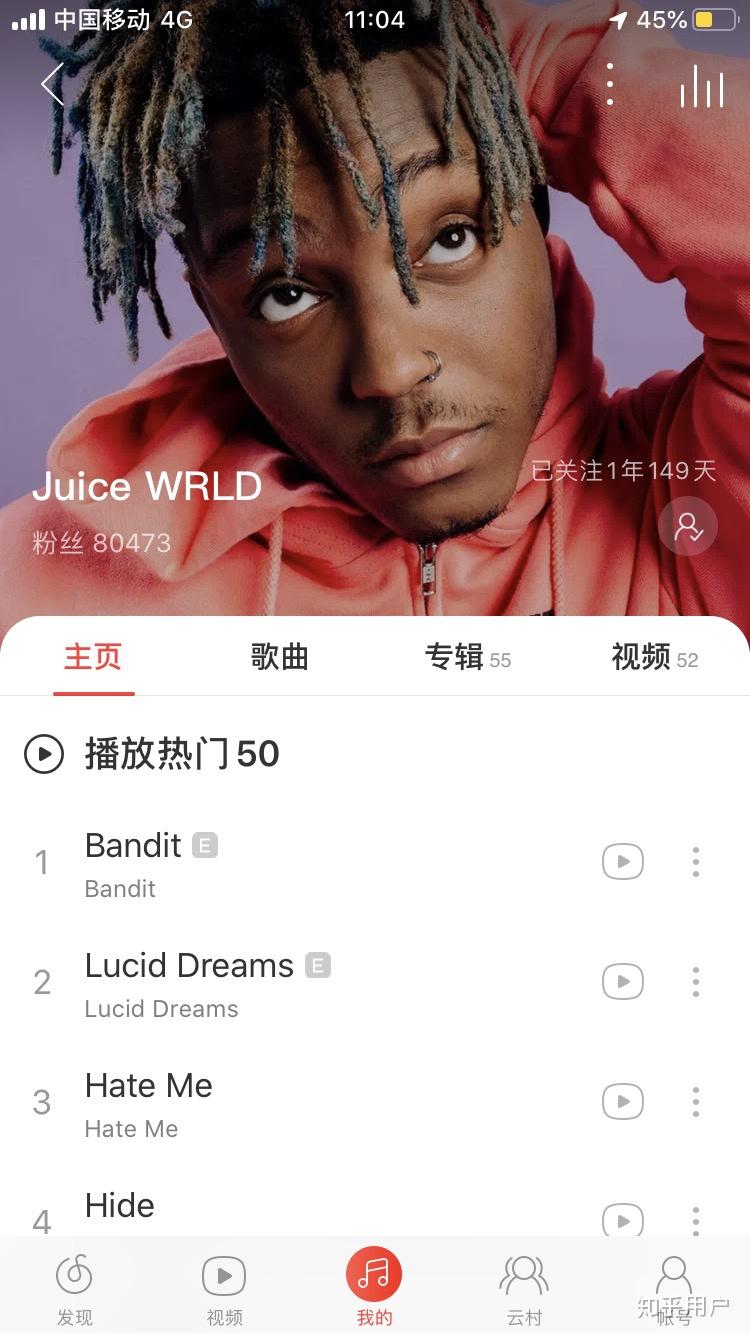Open the audio visualizer icon at top right
Screen dimensions: 750x1334
pyautogui.click(x=701, y=85)
